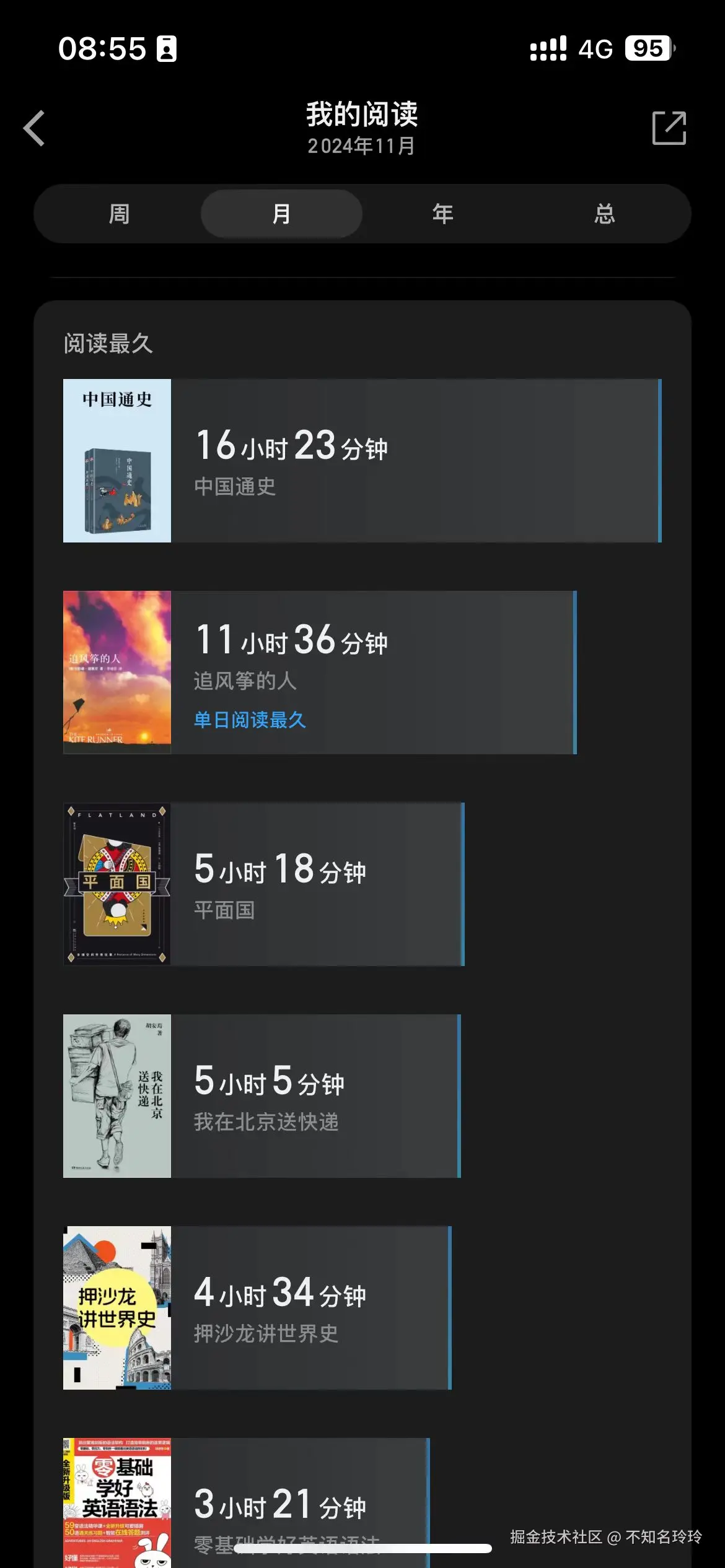Viewport: 725px width, 1568px height.
Task: Switch to the 年 tab
Action: [x=442, y=214]
